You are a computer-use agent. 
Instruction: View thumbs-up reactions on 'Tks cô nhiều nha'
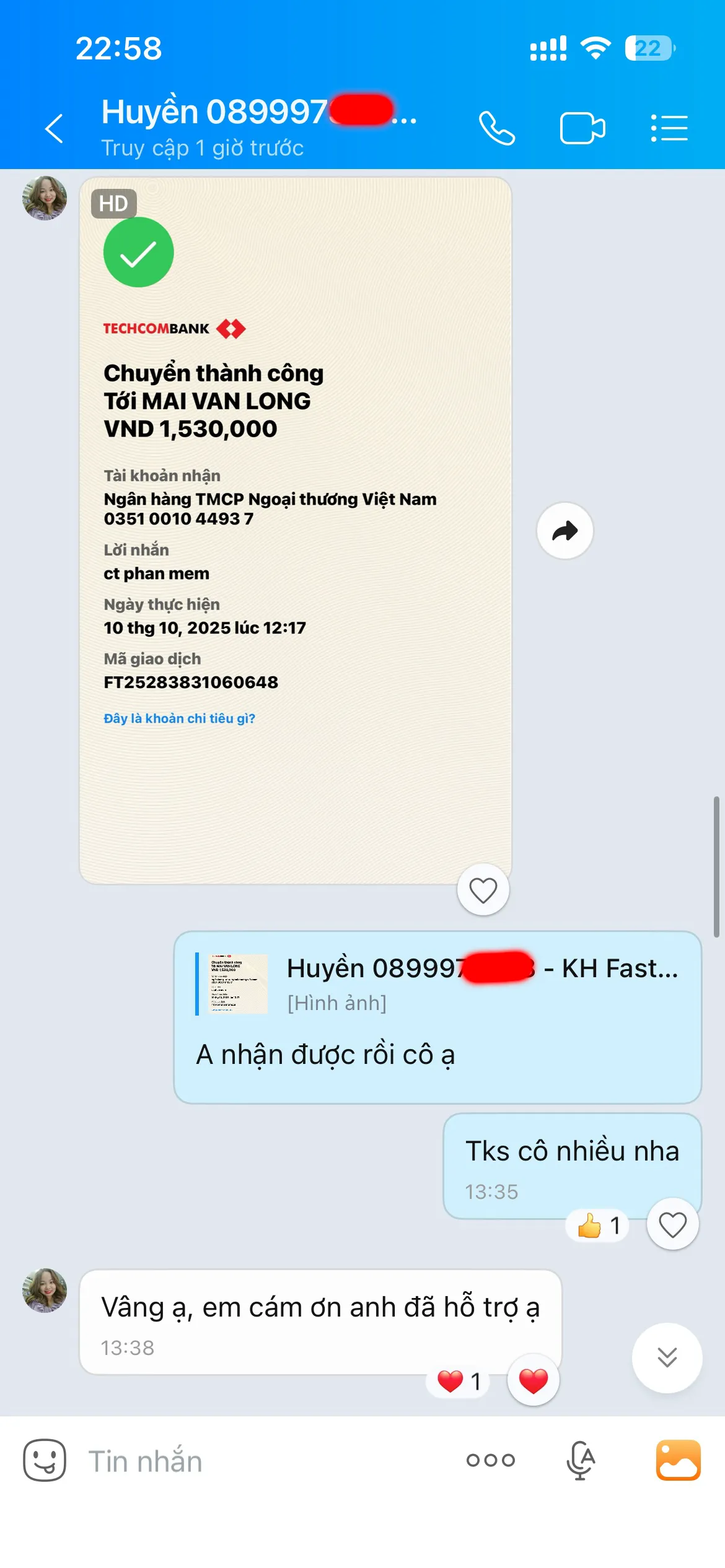598,1226
